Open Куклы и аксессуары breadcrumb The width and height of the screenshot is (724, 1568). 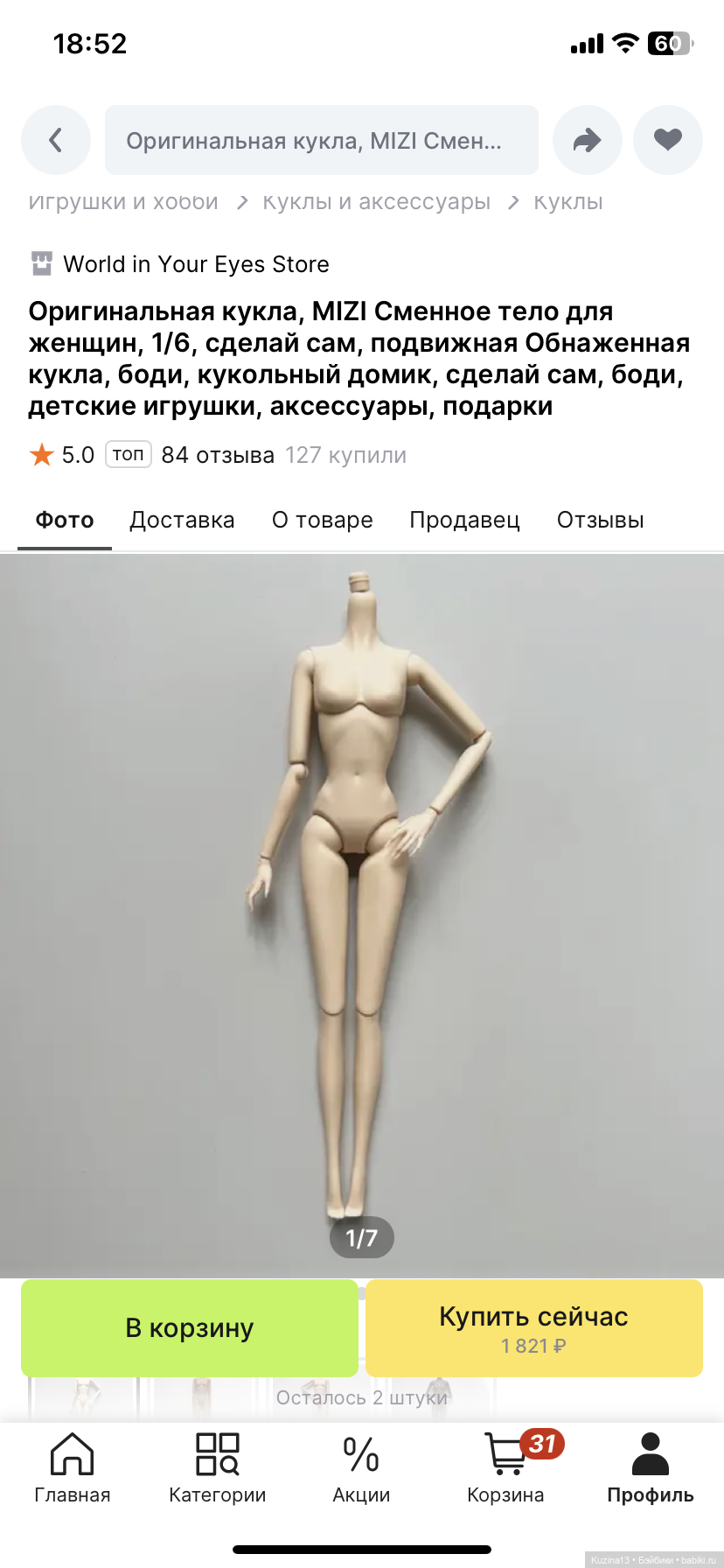pos(376,202)
